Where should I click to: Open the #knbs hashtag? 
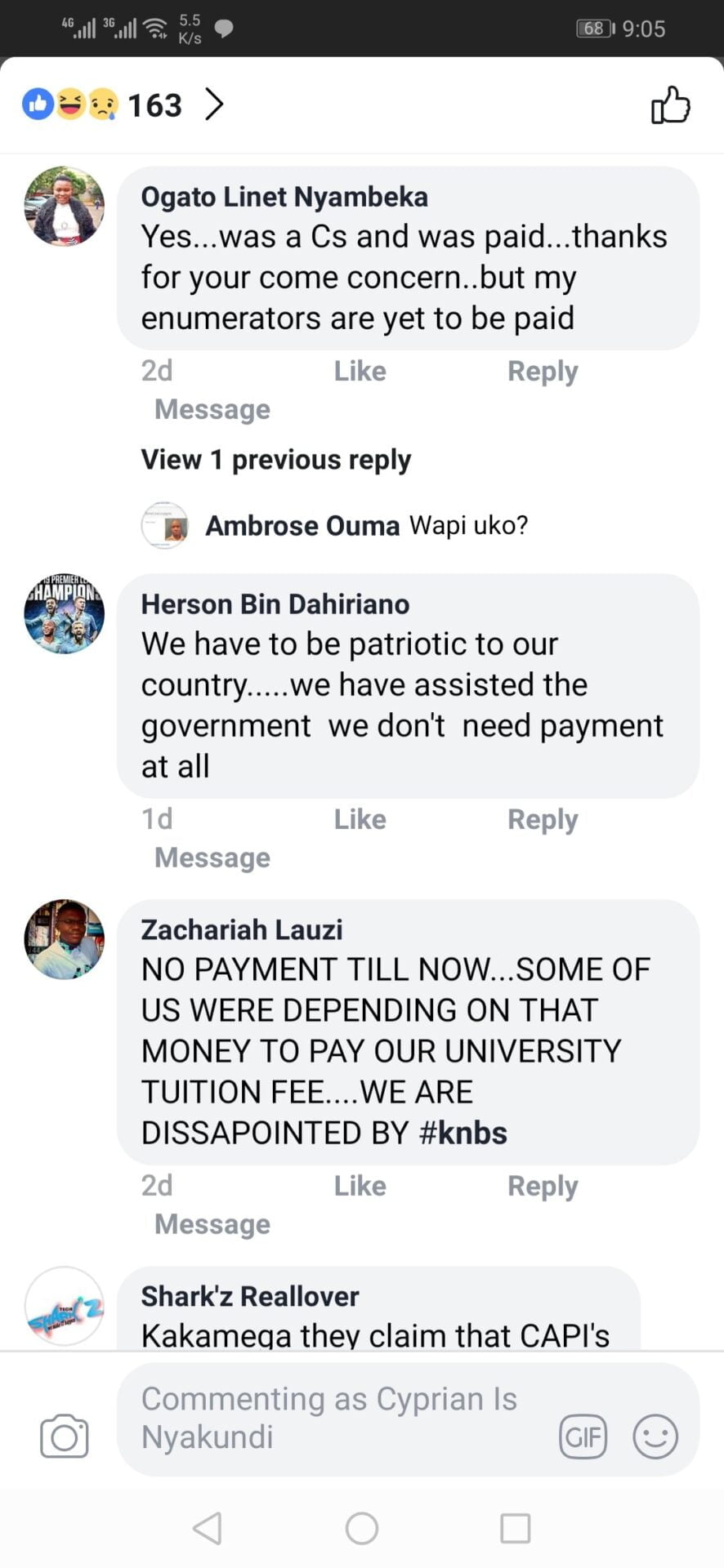(463, 1133)
